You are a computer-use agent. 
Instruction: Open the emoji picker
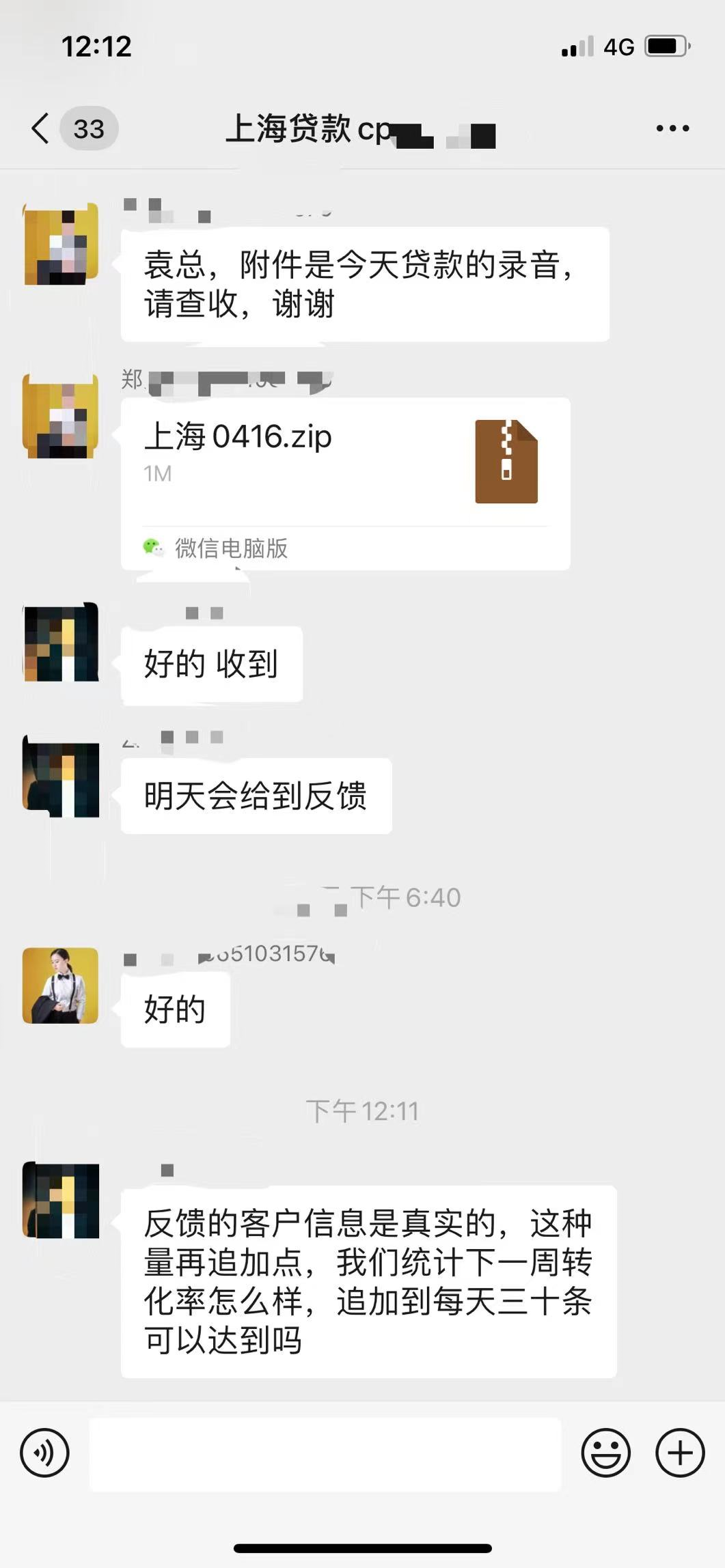coord(605,1453)
